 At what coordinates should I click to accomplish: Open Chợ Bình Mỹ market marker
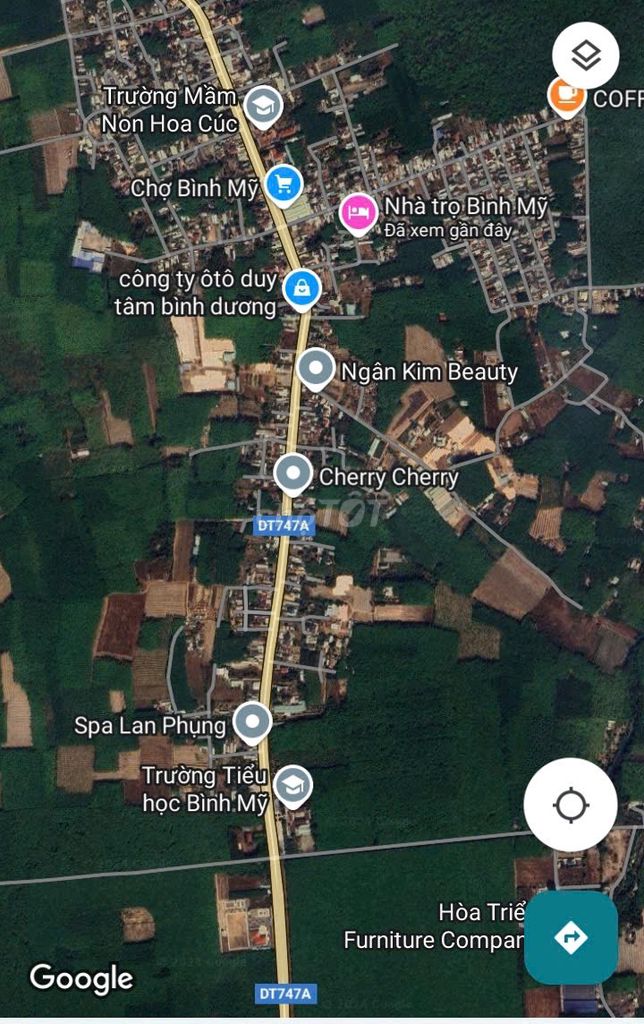click(284, 184)
